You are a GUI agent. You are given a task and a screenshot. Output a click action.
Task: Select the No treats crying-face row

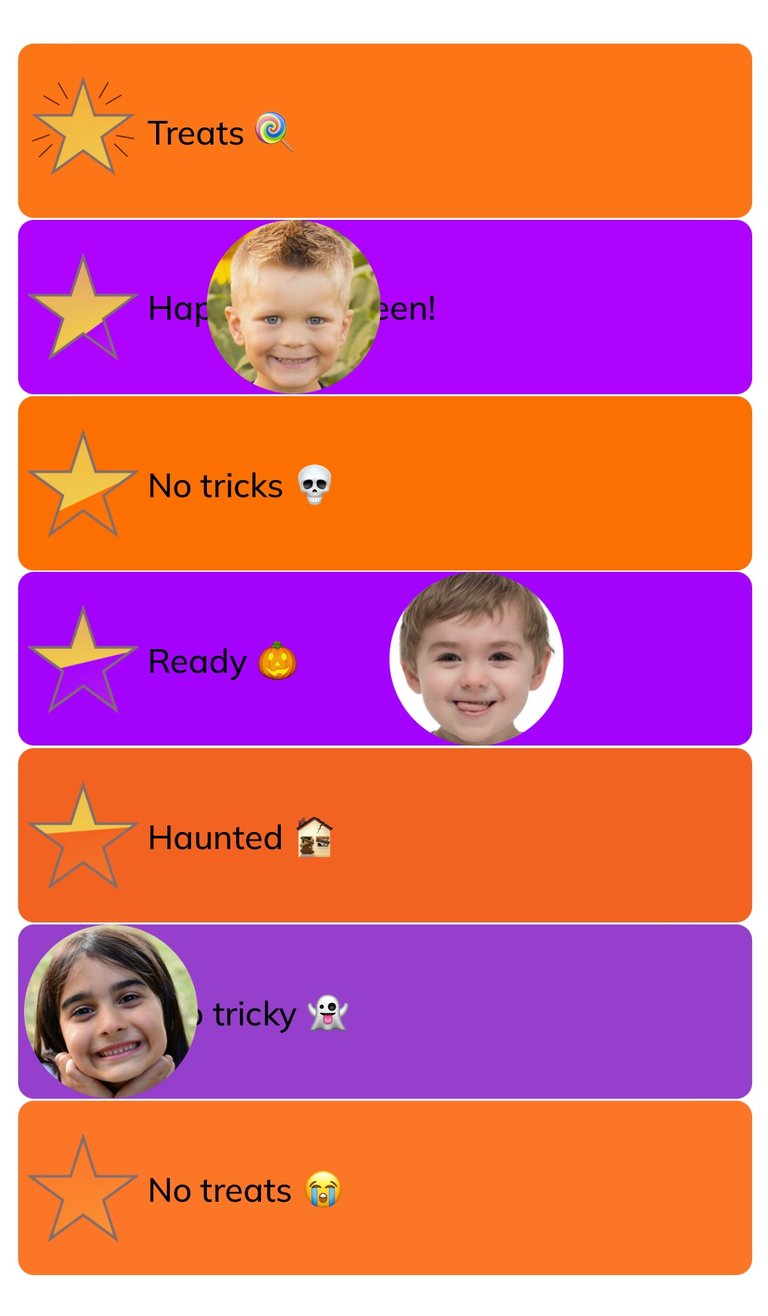pyautogui.click(x=385, y=1188)
